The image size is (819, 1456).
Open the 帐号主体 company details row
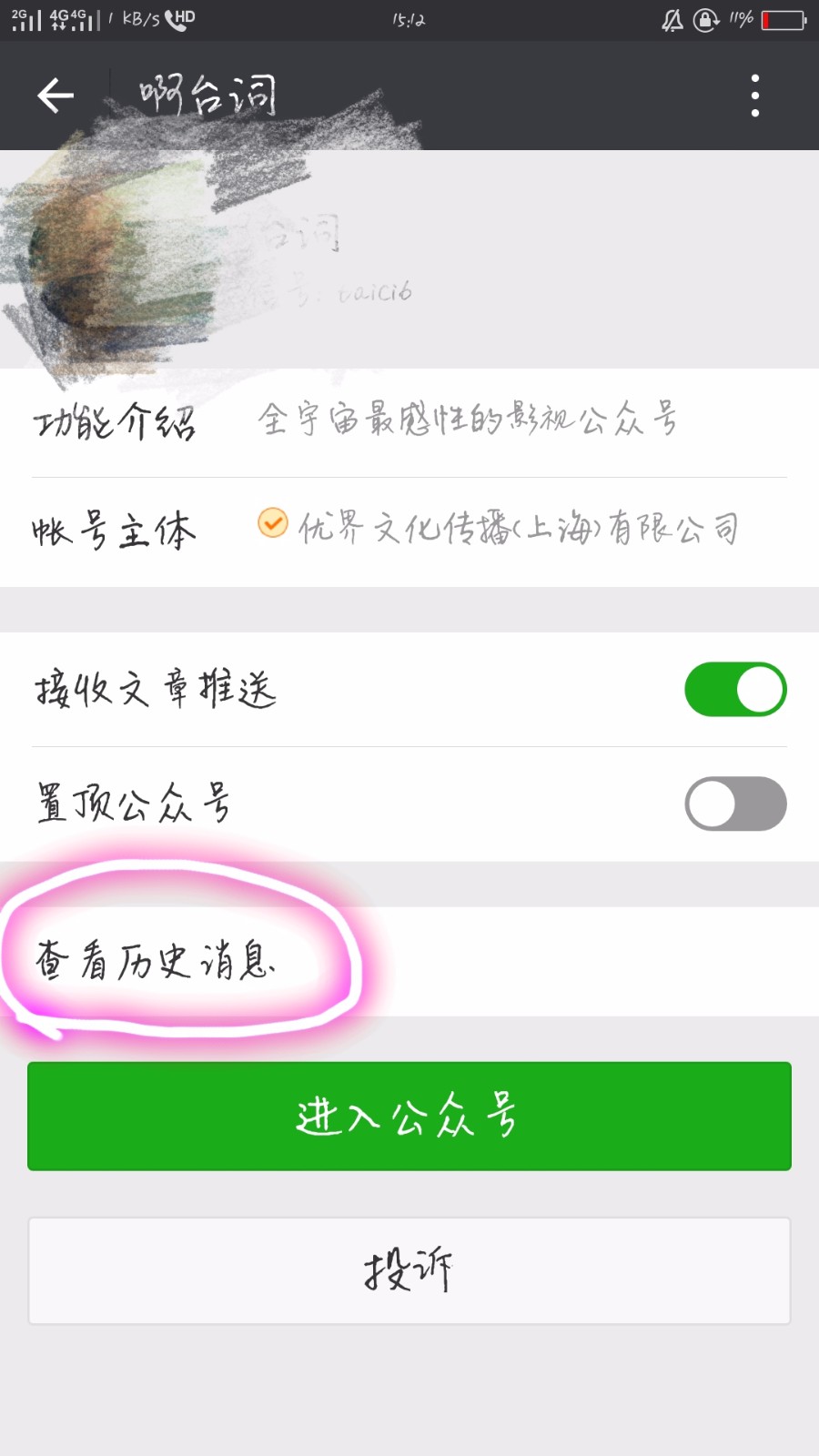(x=409, y=532)
